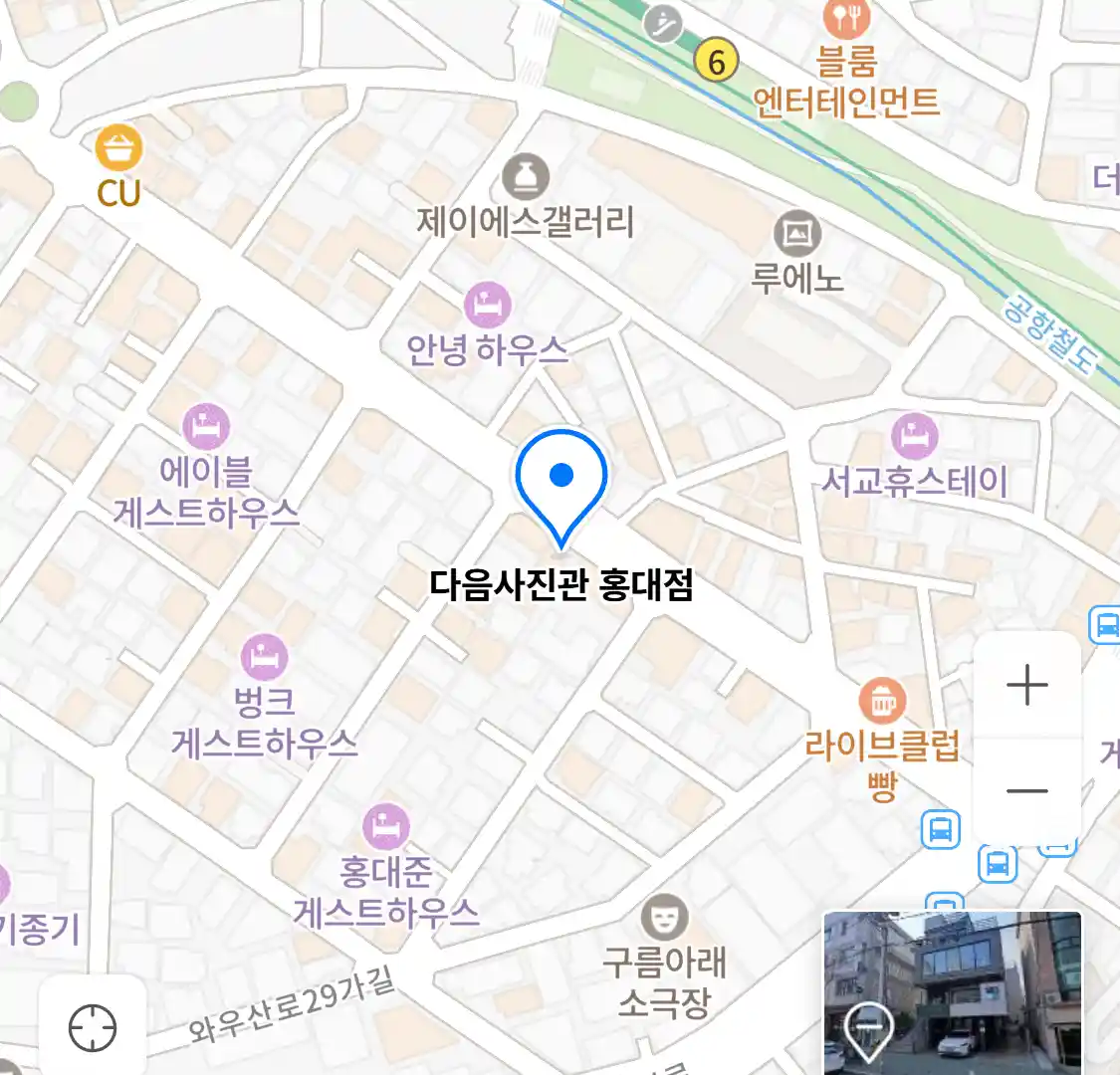Center map on current location
Image resolution: width=1120 pixels, height=1075 pixels.
coord(93,1027)
